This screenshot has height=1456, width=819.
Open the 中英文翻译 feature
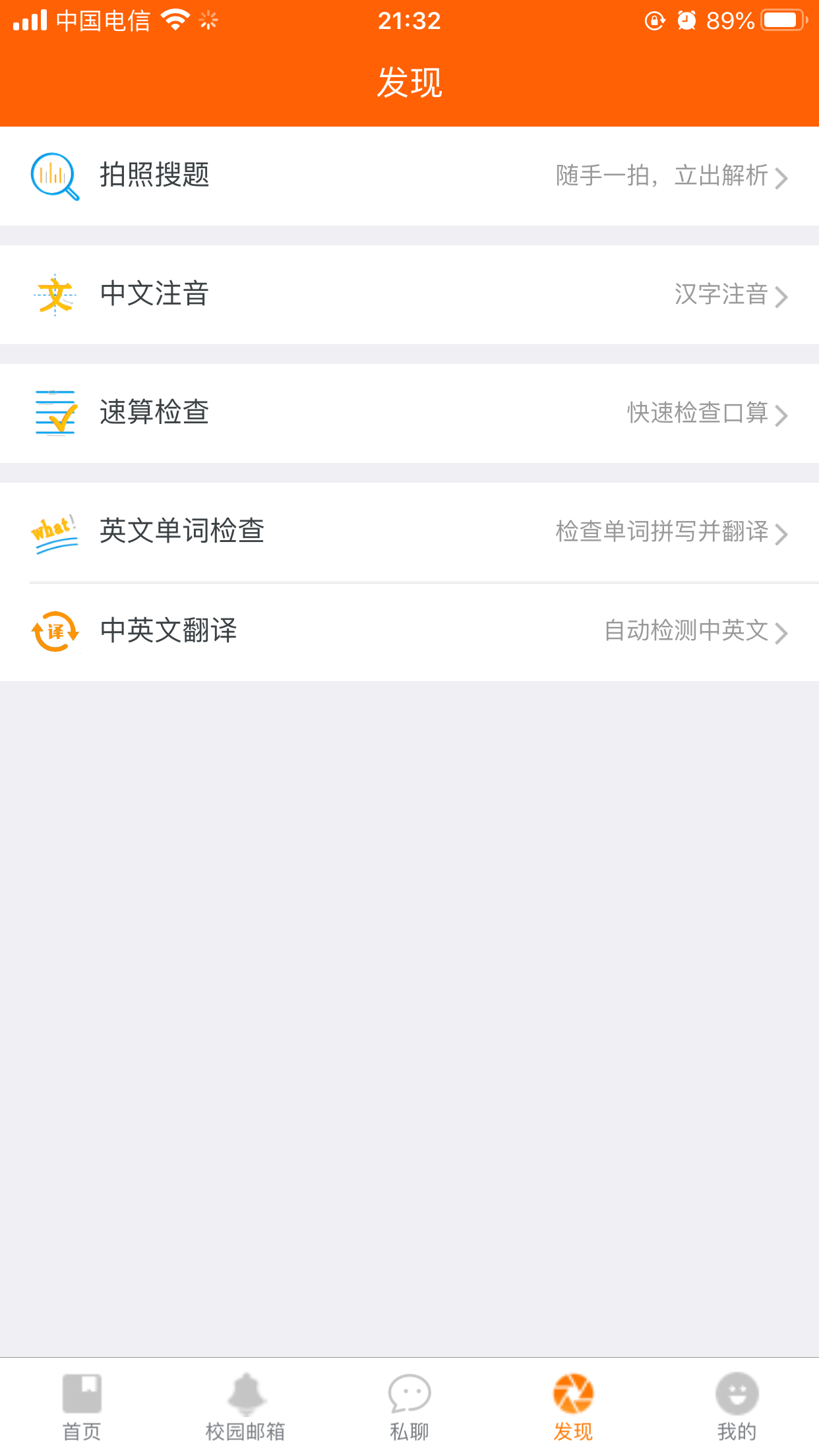click(169, 632)
